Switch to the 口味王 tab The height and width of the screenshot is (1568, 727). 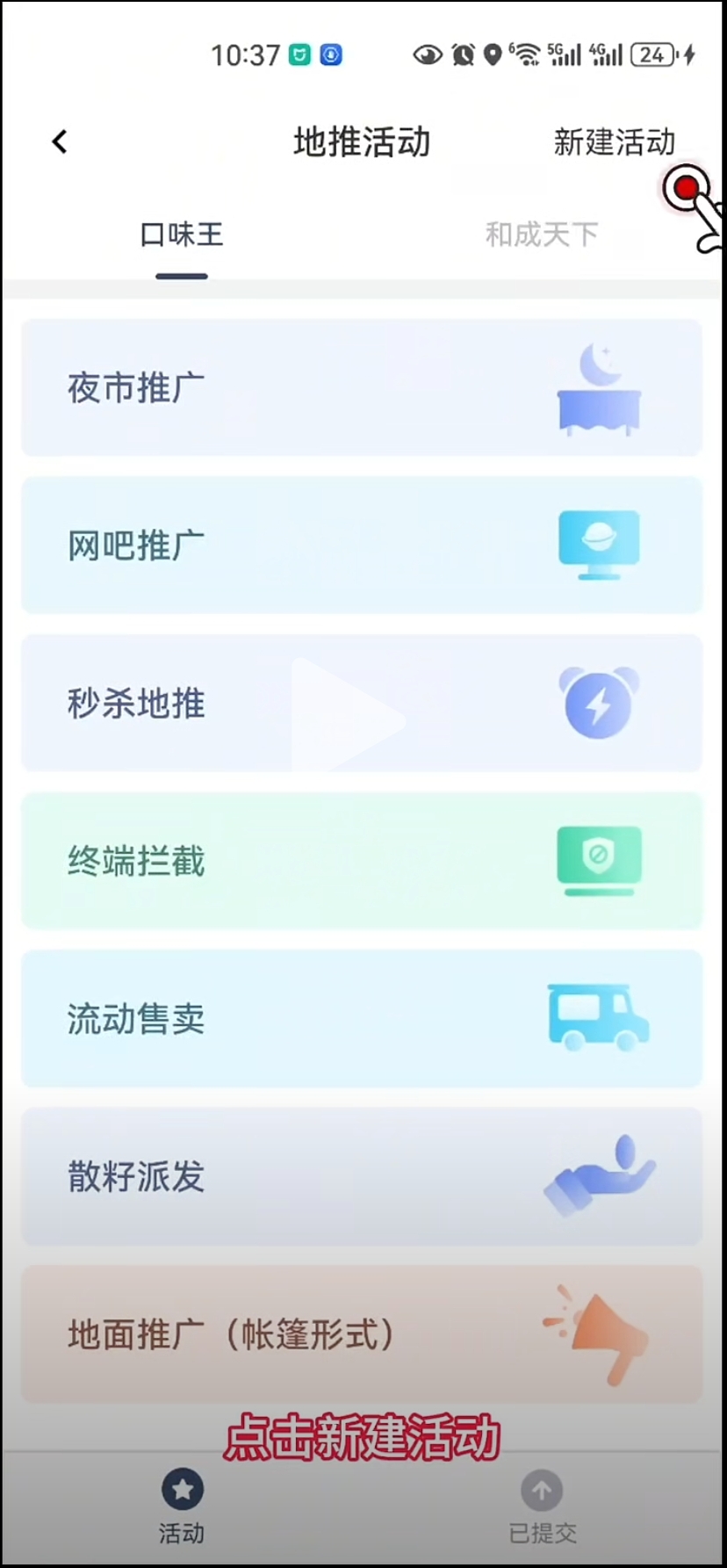(182, 235)
